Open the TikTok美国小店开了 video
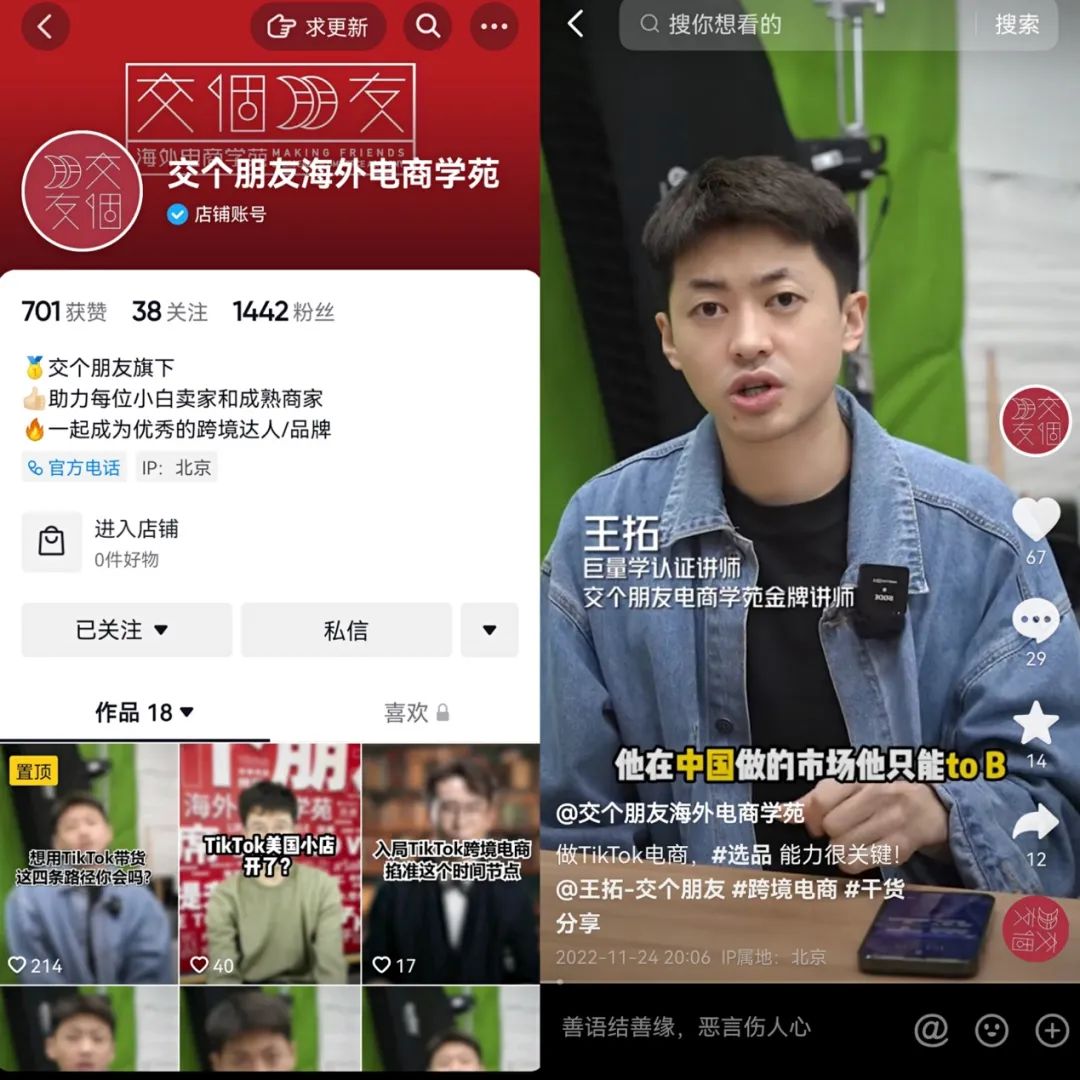This screenshot has height=1080, width=1080. [270, 863]
